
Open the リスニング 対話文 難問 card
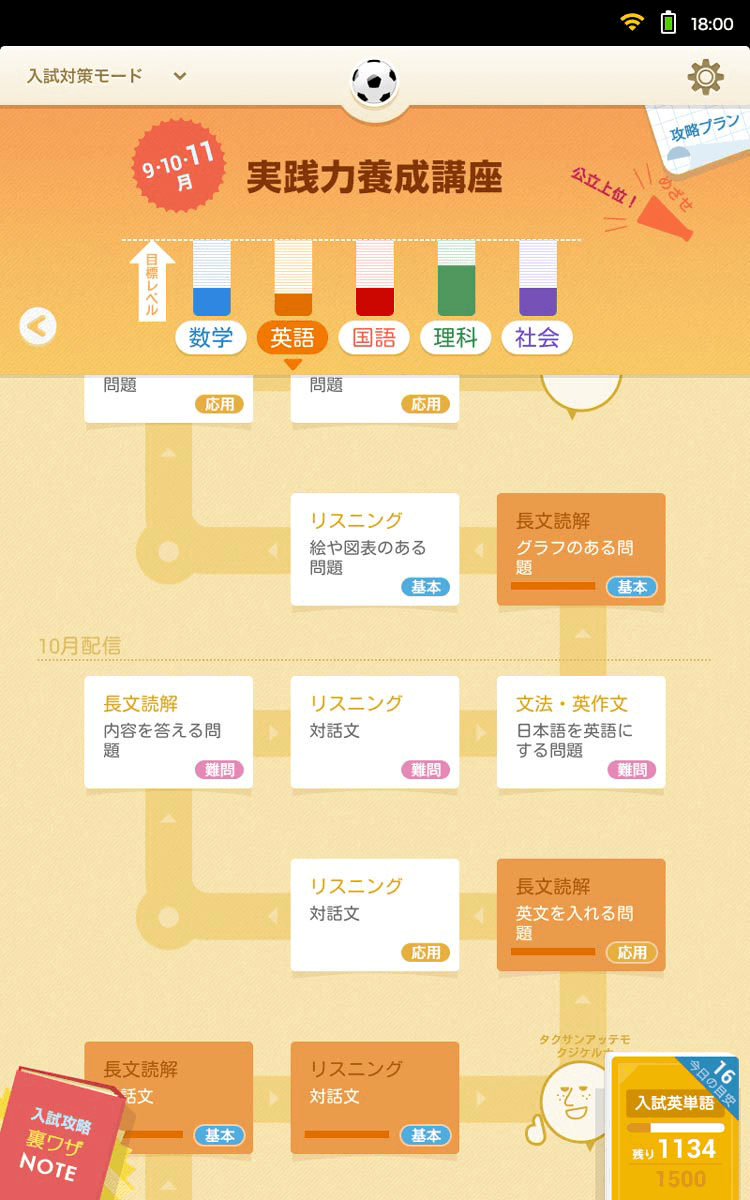point(375,732)
